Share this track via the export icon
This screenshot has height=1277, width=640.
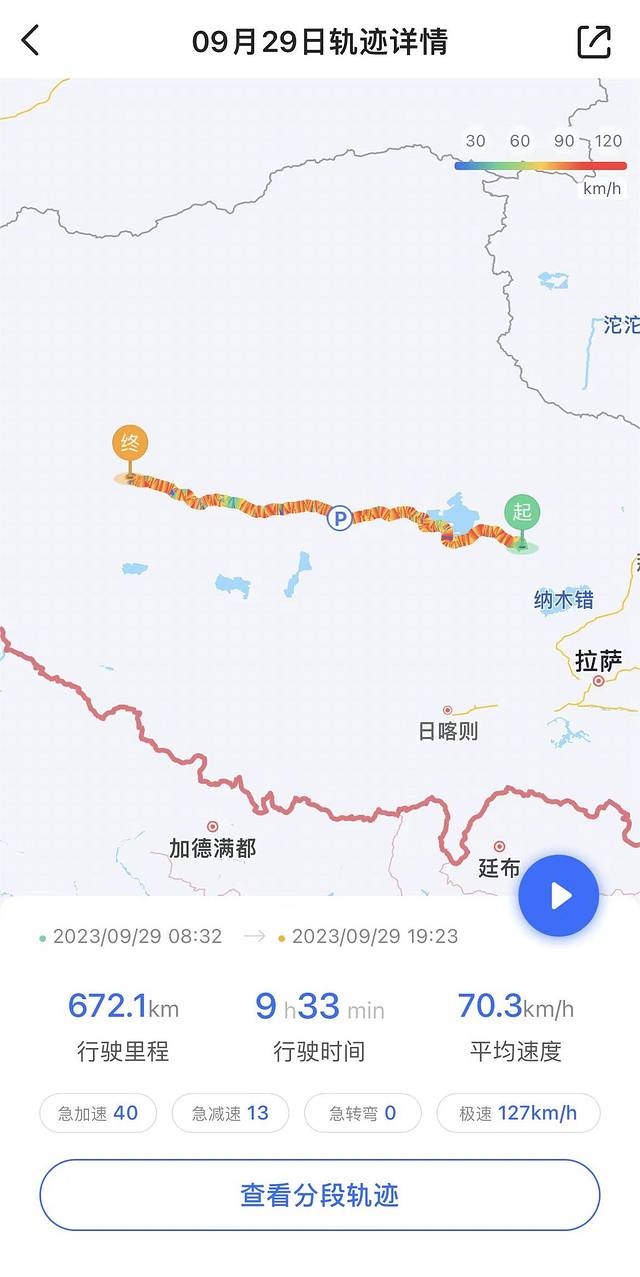pyautogui.click(x=594, y=41)
